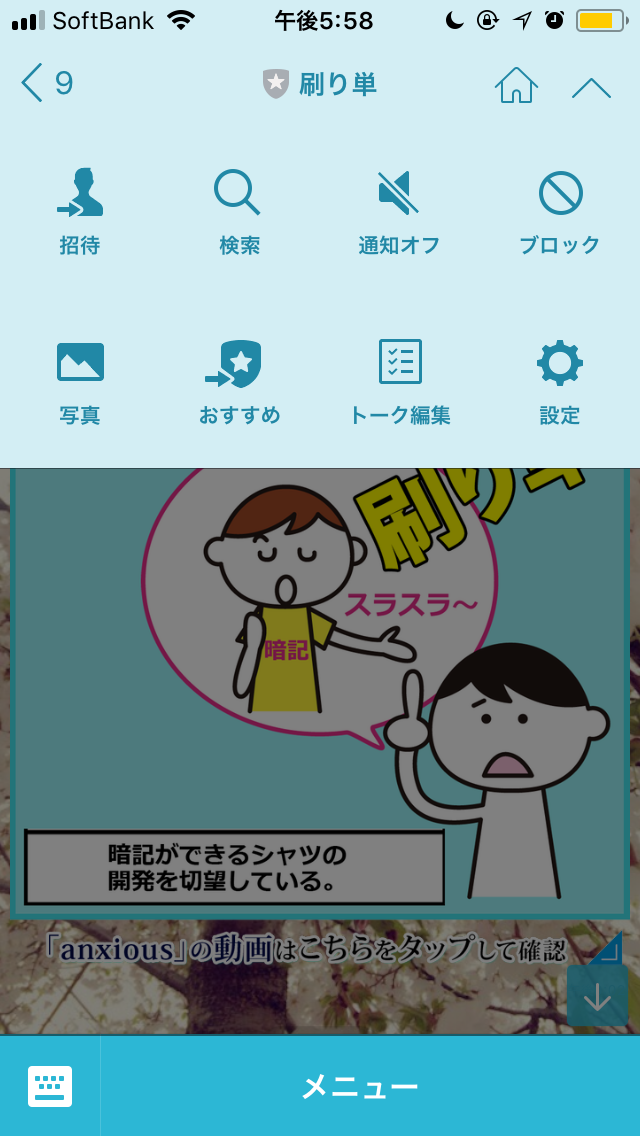Open the anxious video image message
Image resolution: width=640 pixels, height=1136 pixels.
(320, 700)
